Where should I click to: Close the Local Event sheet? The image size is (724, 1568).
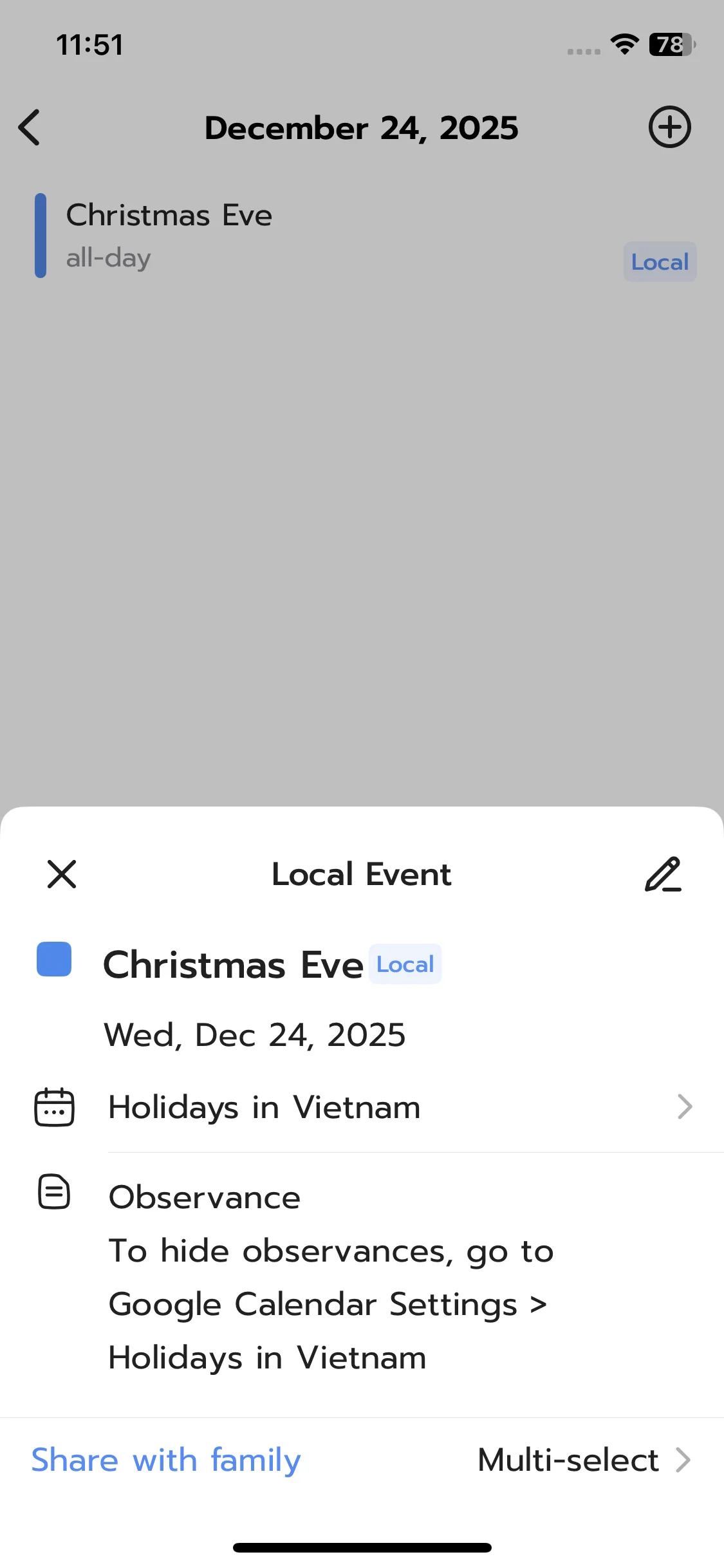[62, 874]
